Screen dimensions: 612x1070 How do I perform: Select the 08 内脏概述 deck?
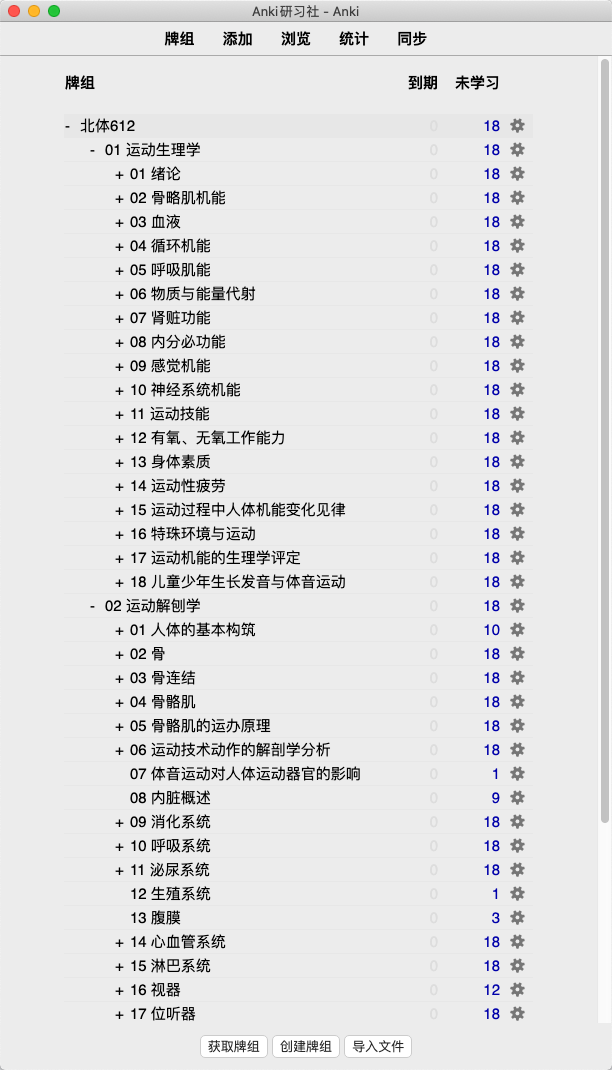pyautogui.click(x=170, y=798)
